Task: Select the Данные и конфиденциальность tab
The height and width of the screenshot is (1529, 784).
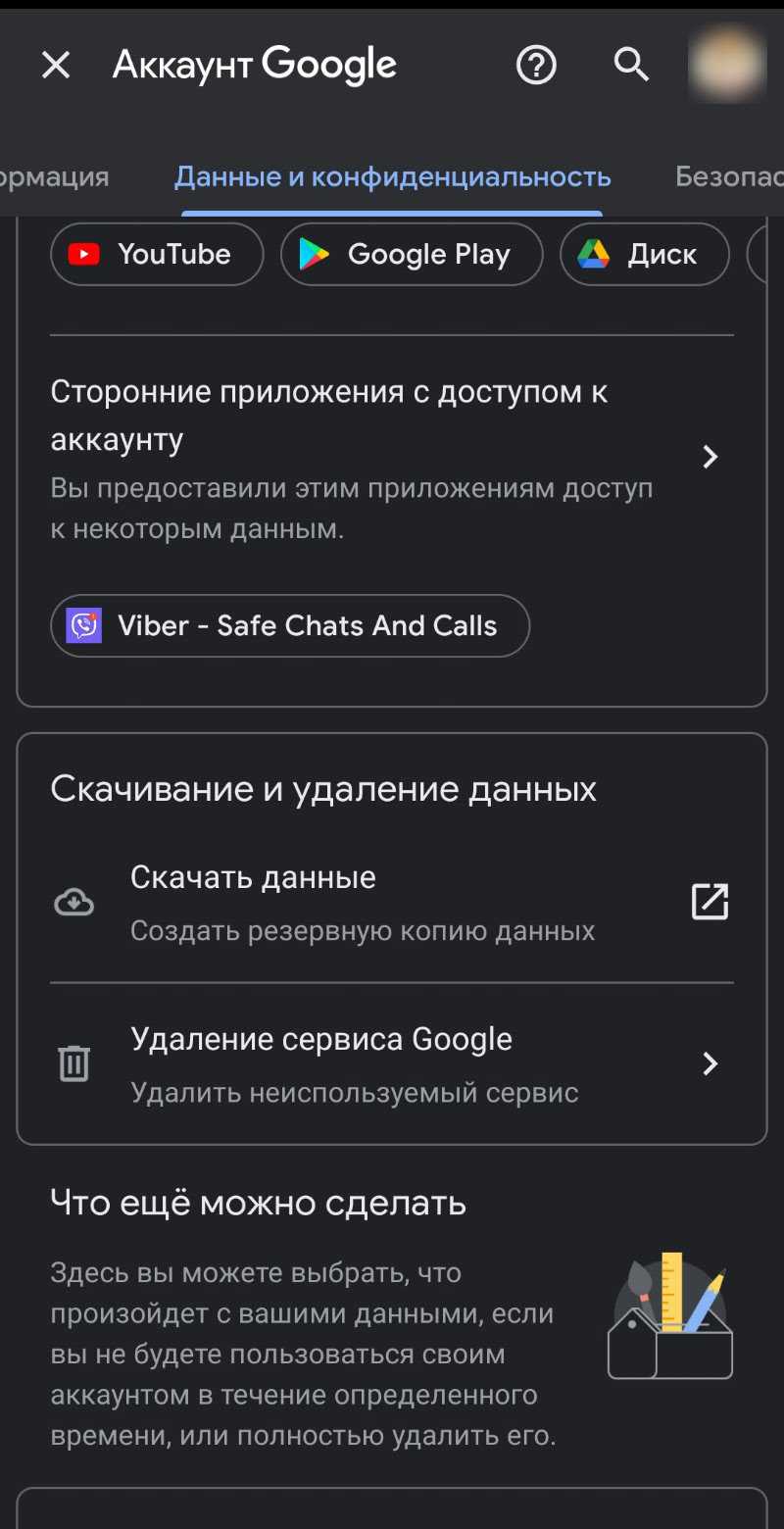Action: tap(392, 176)
